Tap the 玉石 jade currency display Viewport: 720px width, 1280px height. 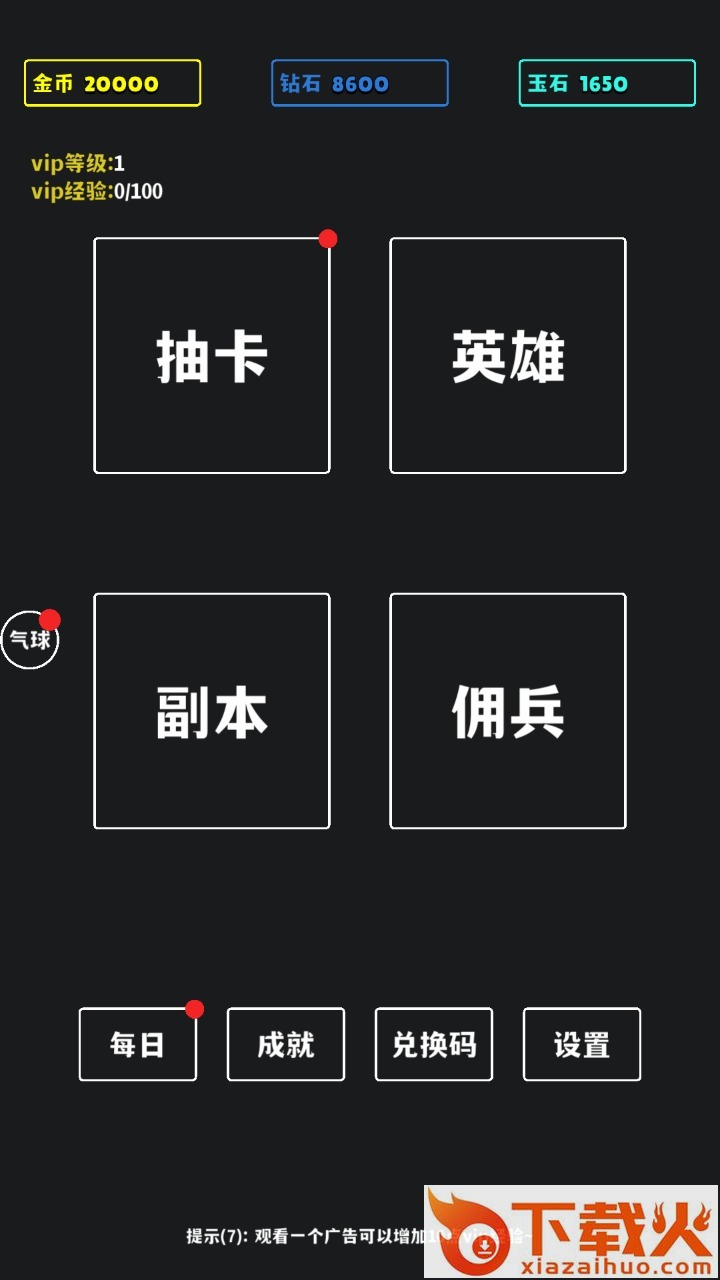pos(606,83)
